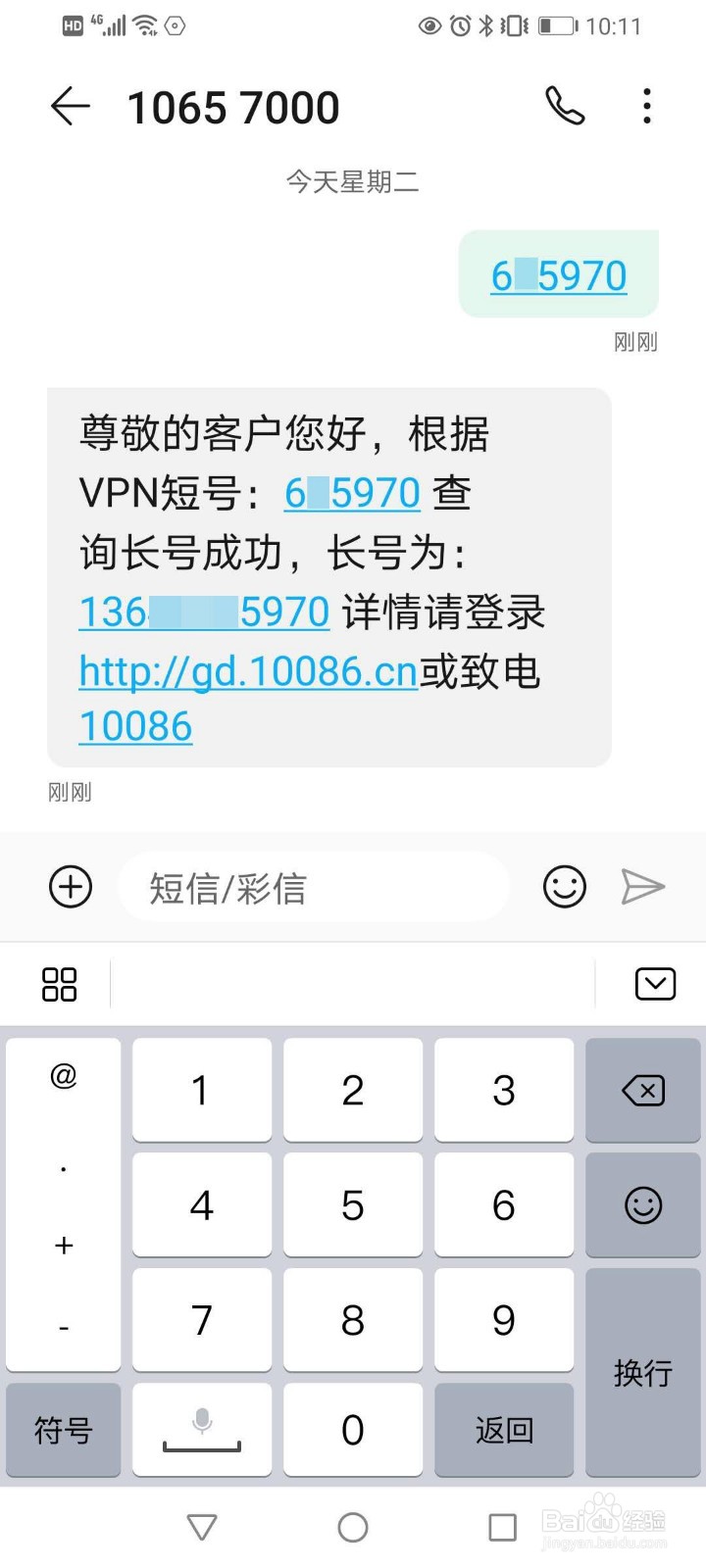Open the emoji picker next to the message field
706x1568 pixels.
(564, 886)
